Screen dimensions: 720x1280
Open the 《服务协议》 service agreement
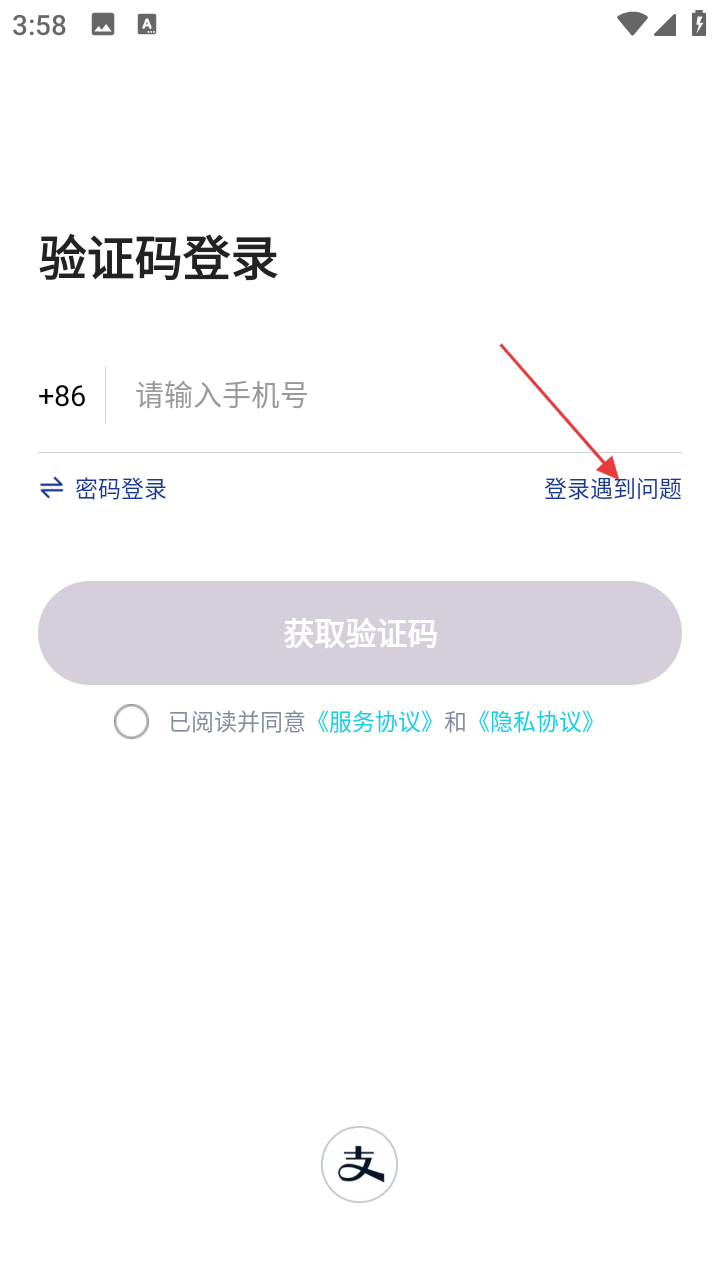(374, 722)
